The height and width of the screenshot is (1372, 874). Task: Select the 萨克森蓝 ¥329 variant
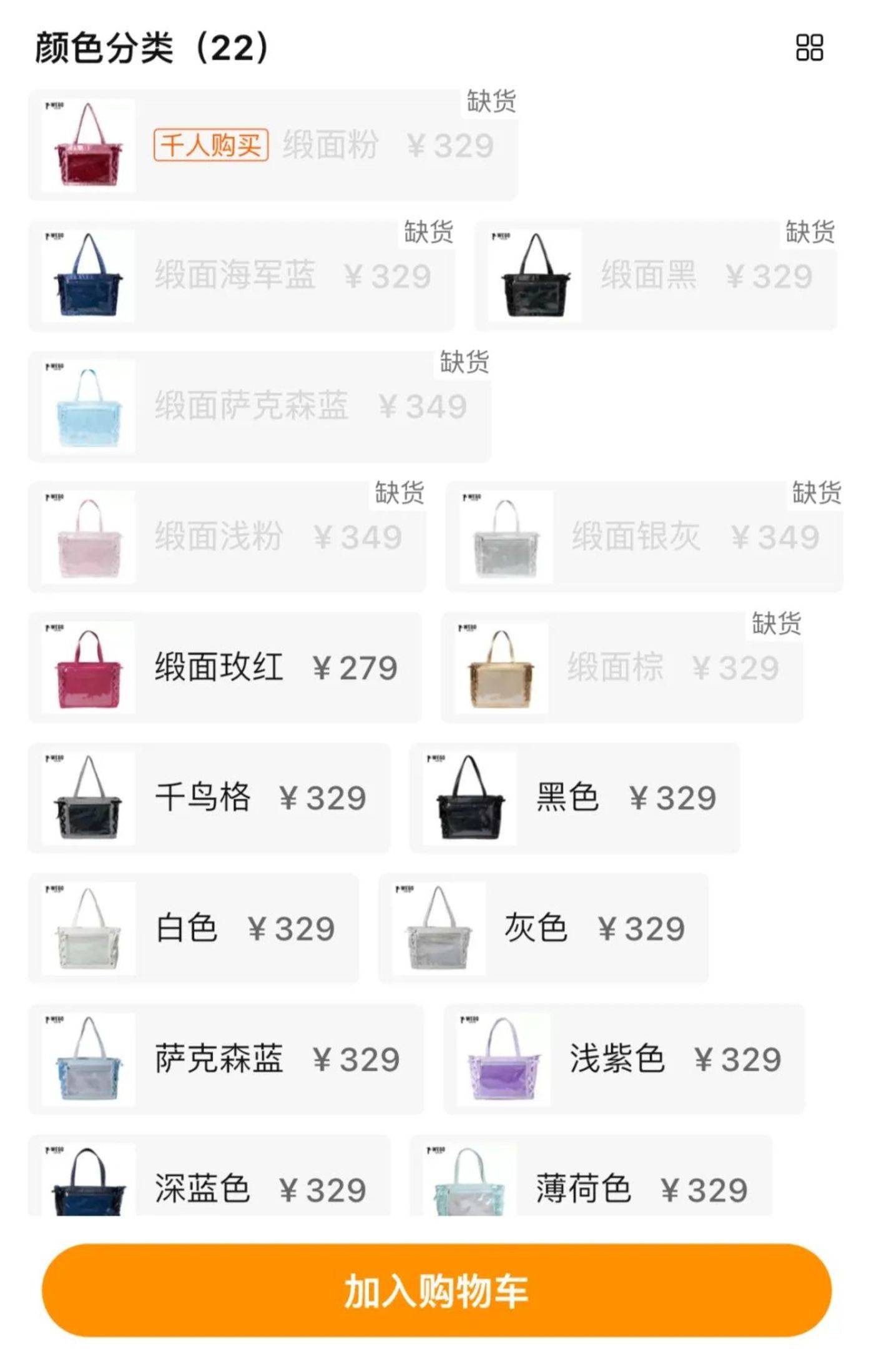click(x=226, y=1059)
